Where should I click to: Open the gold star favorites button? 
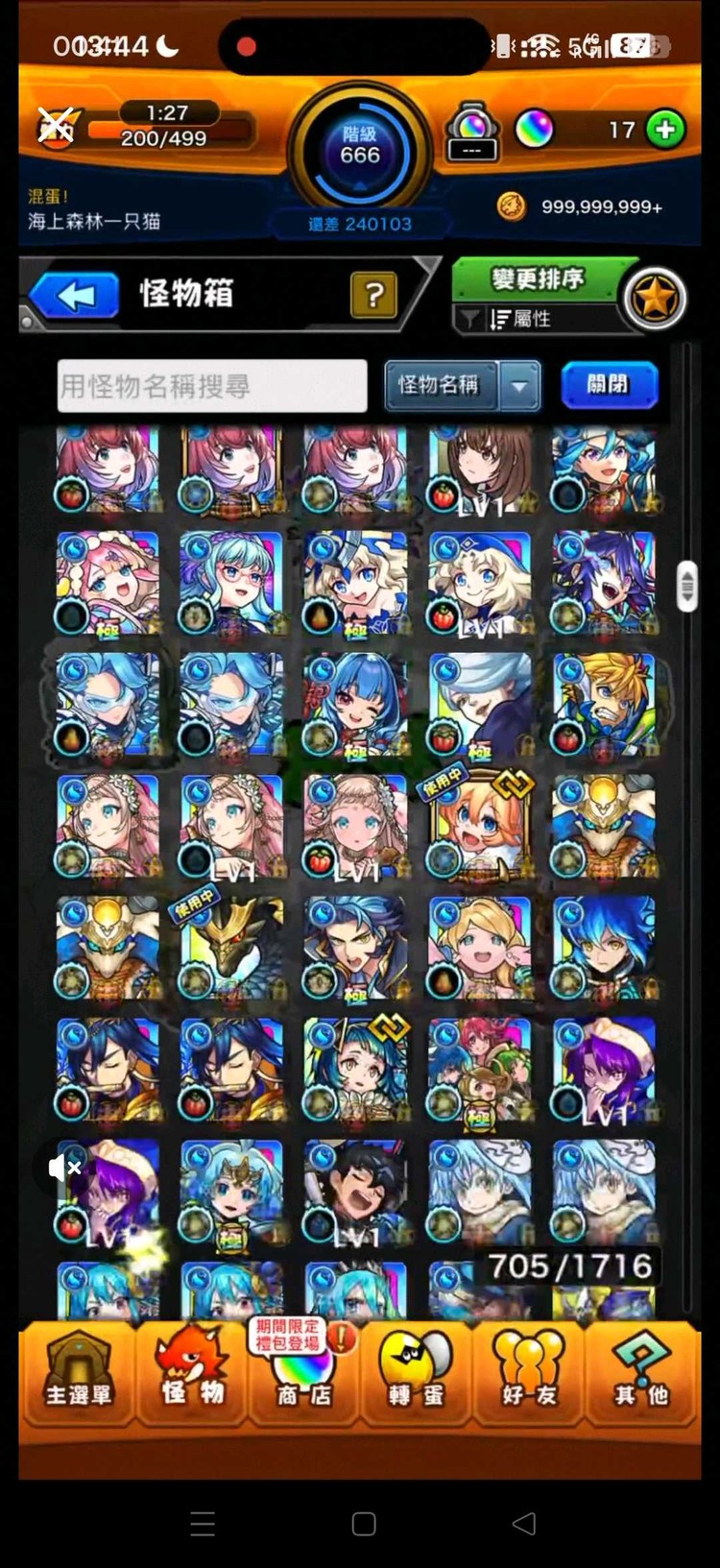[655, 299]
